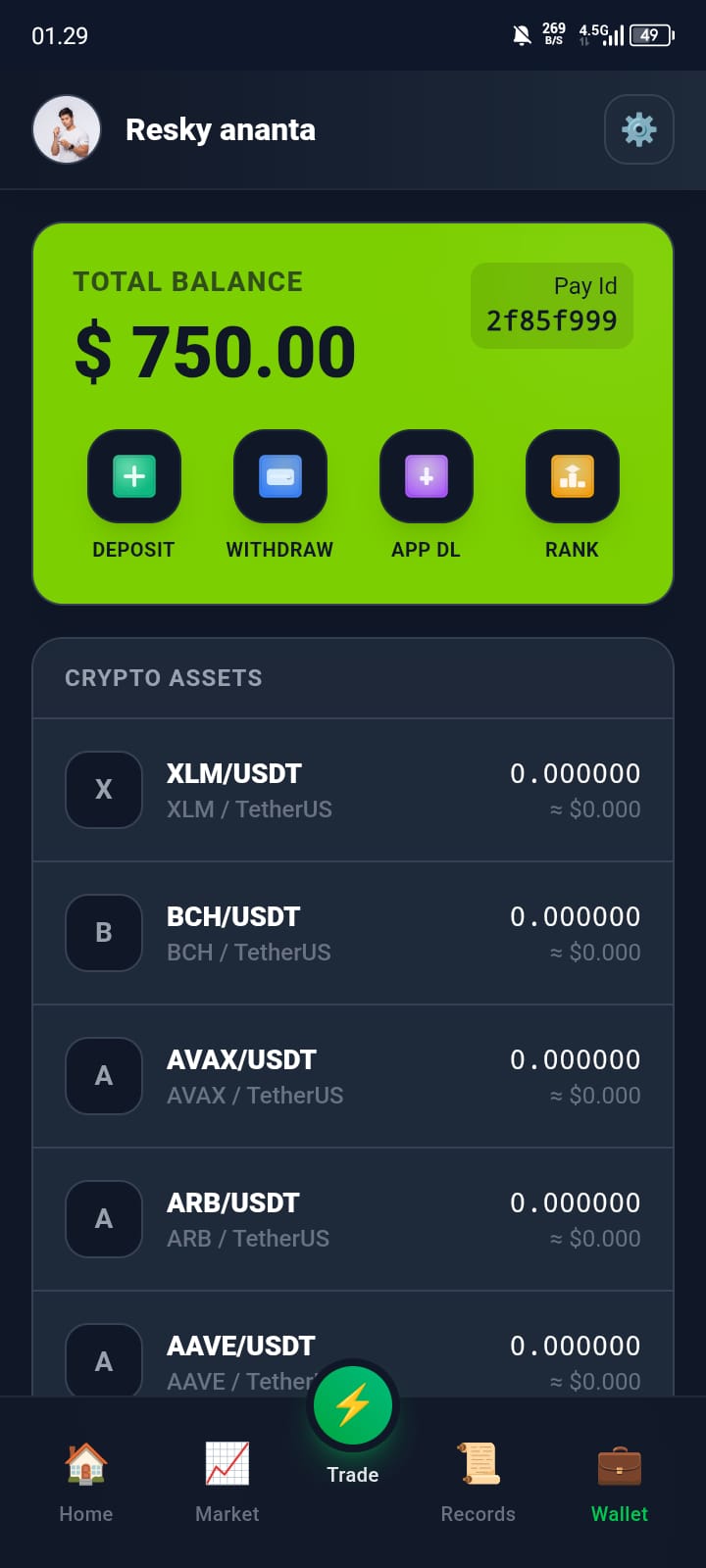Select the Withdraw icon
706x1568 pixels.
pos(279,477)
